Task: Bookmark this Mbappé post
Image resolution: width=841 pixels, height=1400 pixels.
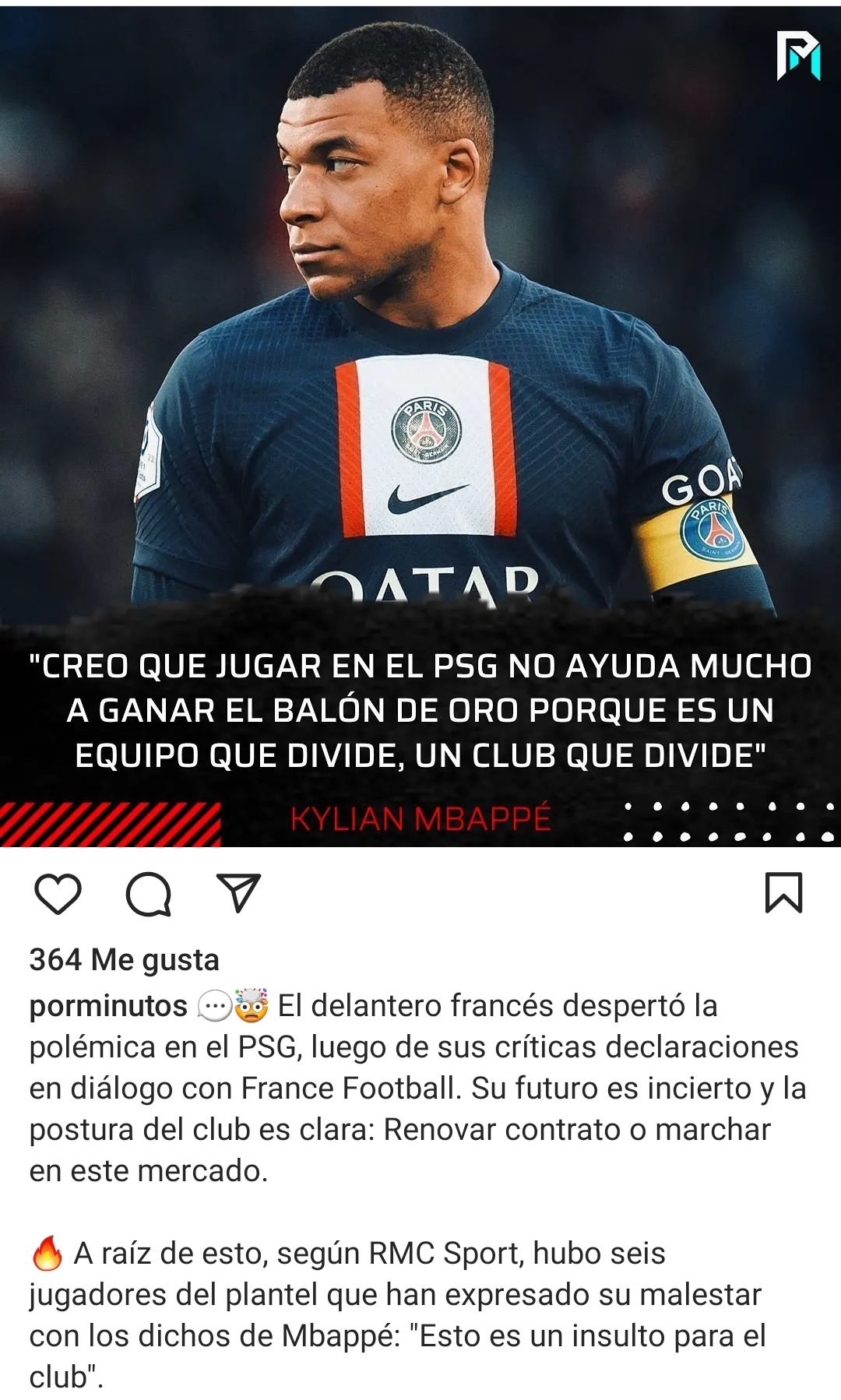Action: click(x=783, y=893)
